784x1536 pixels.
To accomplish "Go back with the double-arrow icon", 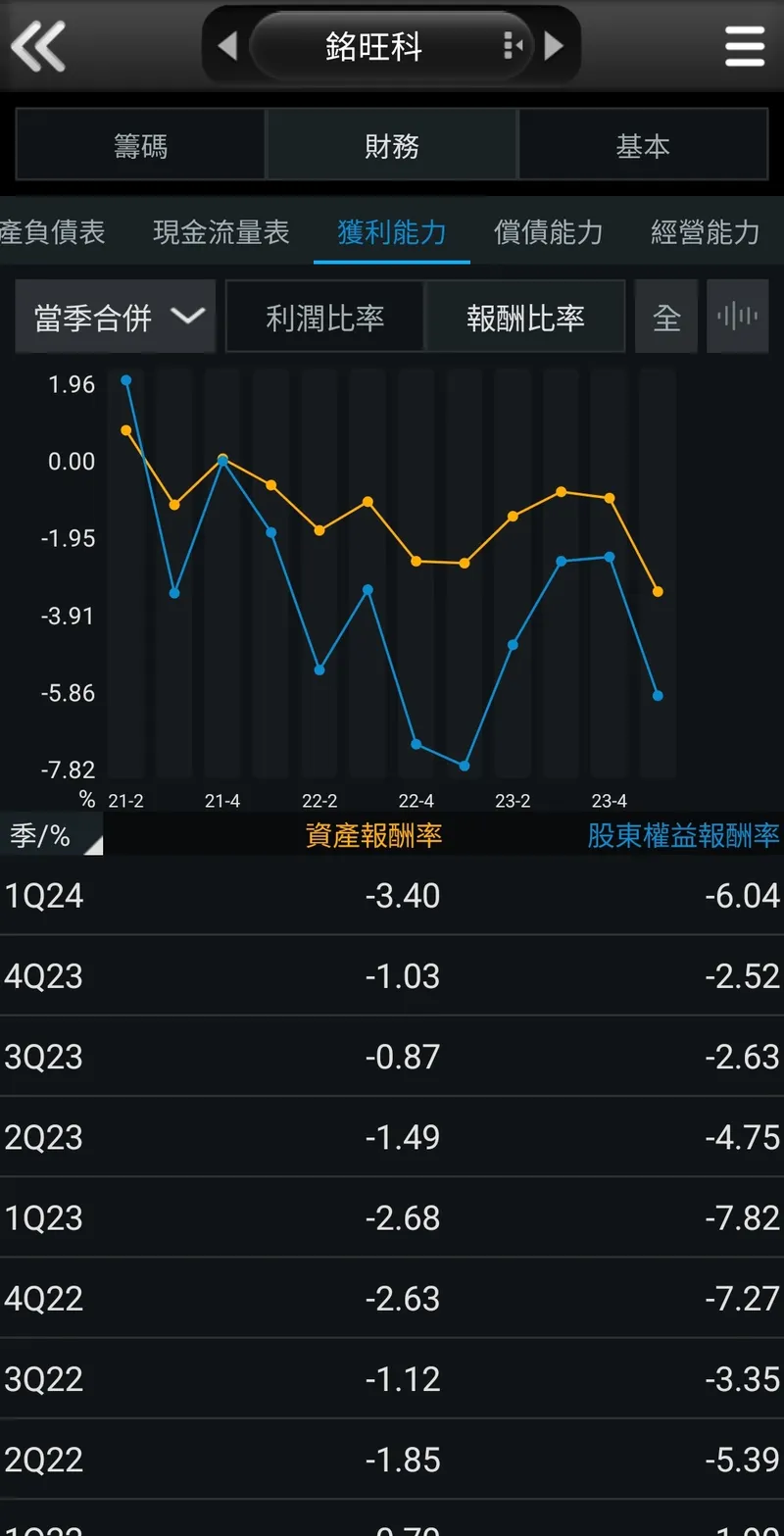I will tap(38, 46).
